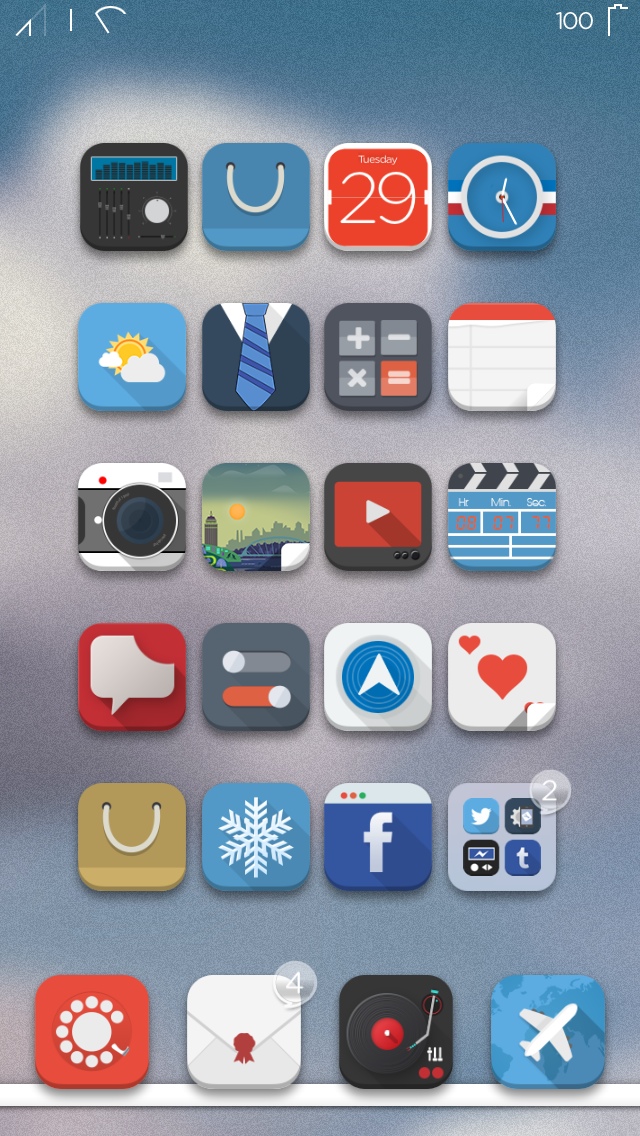
Task: Launch the turntable music app
Action: tap(396, 1031)
